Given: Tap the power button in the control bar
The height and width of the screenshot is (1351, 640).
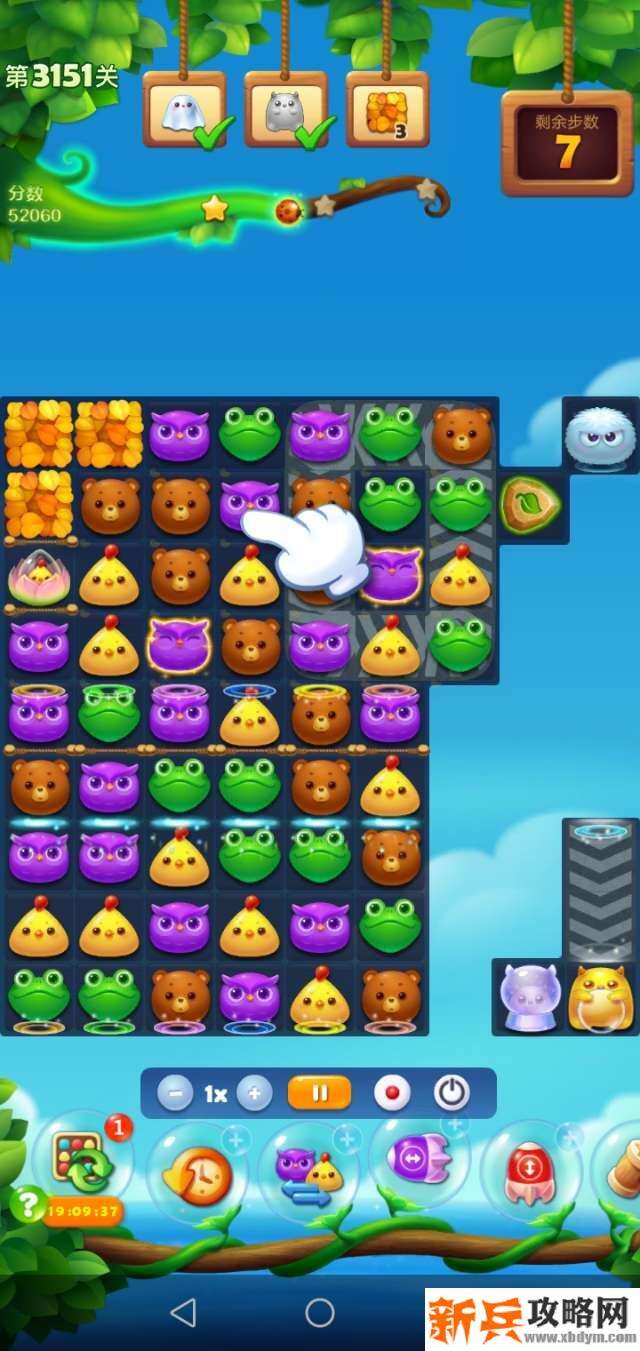Looking at the screenshot, I should [452, 1093].
